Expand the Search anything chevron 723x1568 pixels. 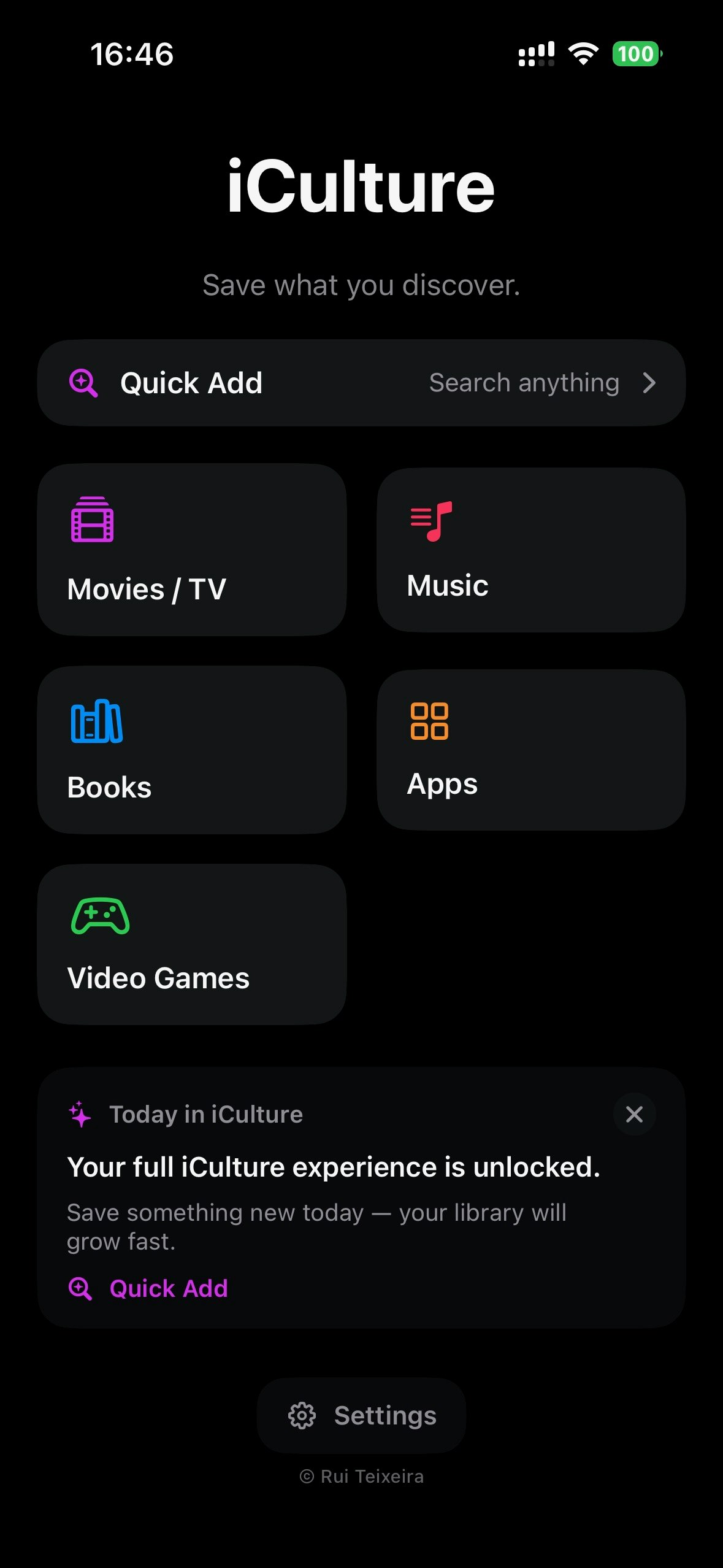[649, 382]
